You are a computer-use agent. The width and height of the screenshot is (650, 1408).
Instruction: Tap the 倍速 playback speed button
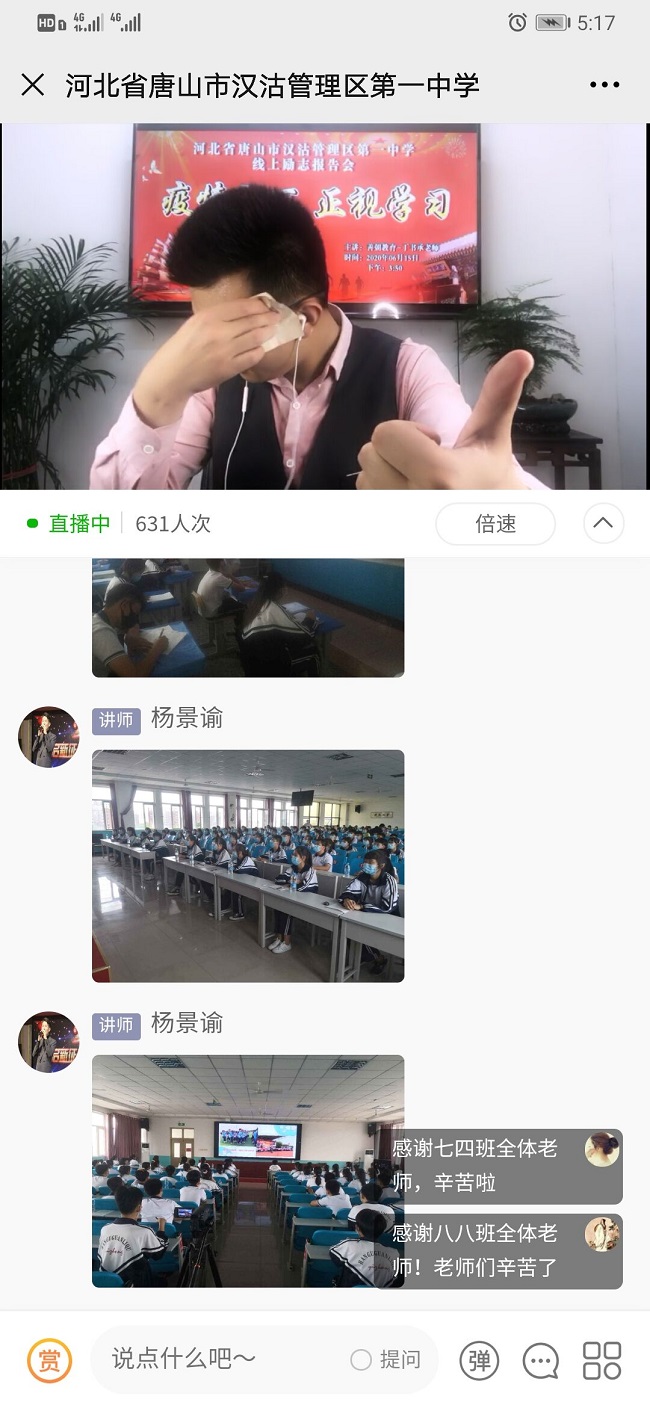coord(495,524)
